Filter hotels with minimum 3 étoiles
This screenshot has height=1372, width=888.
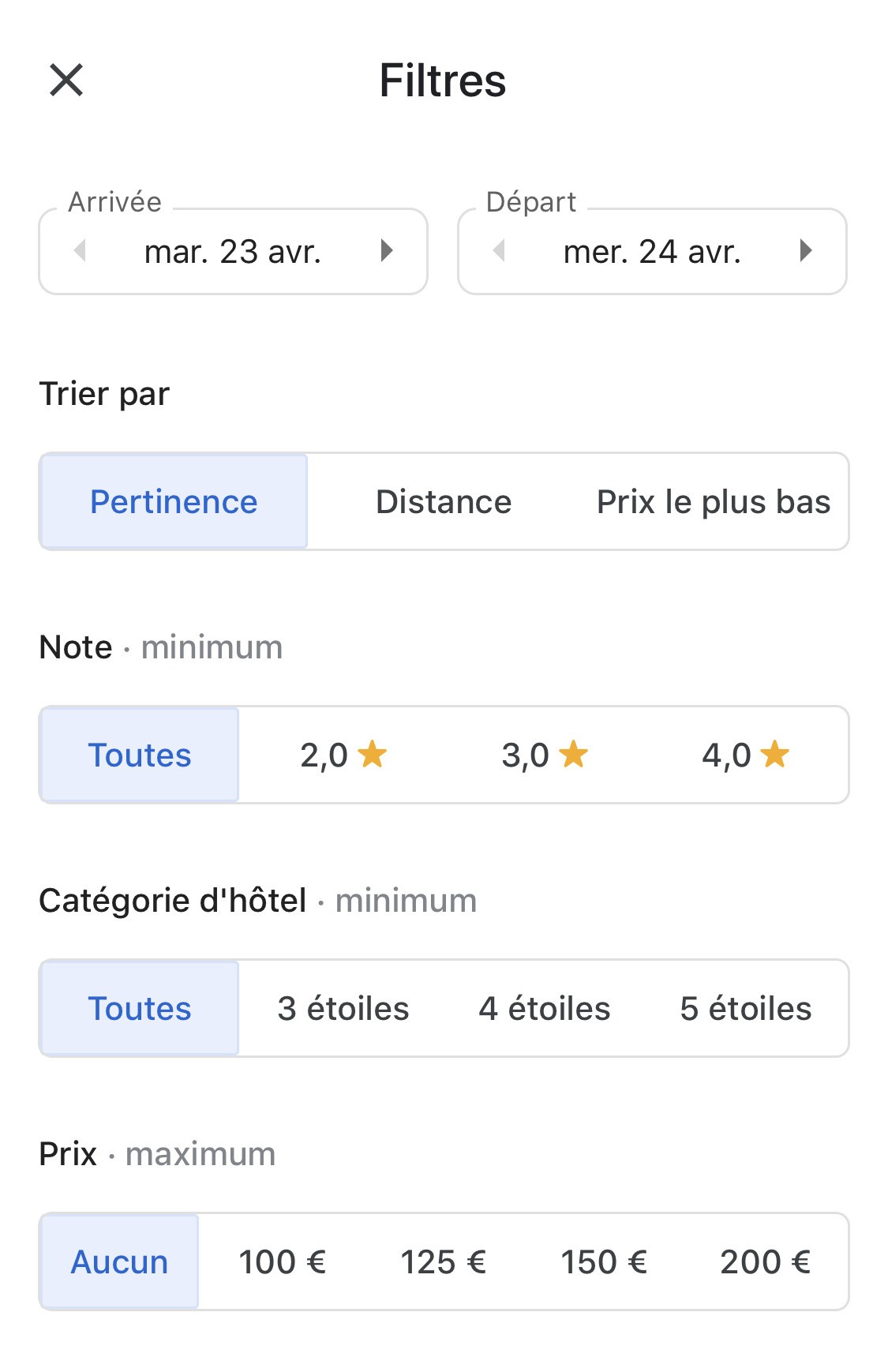(343, 1008)
